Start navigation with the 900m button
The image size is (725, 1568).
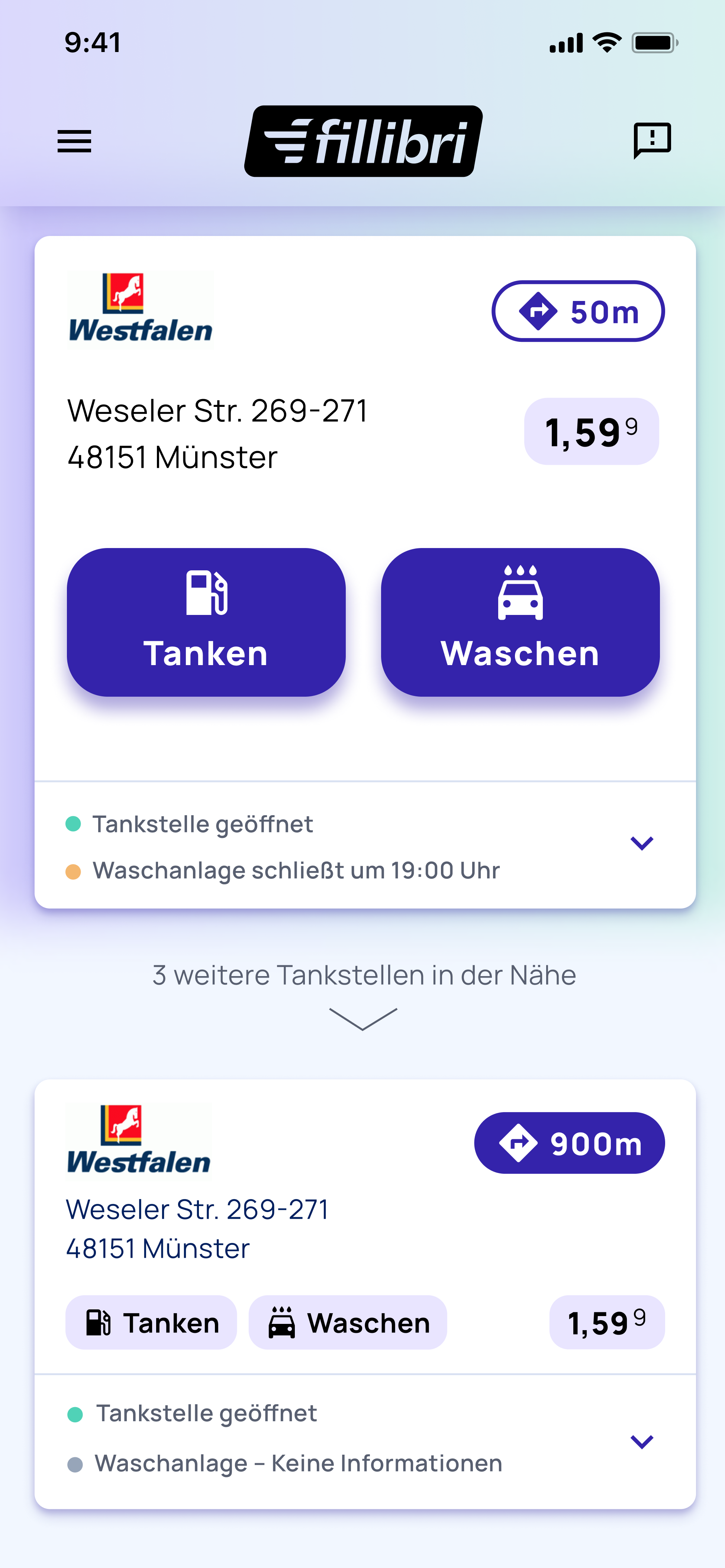coord(569,1143)
